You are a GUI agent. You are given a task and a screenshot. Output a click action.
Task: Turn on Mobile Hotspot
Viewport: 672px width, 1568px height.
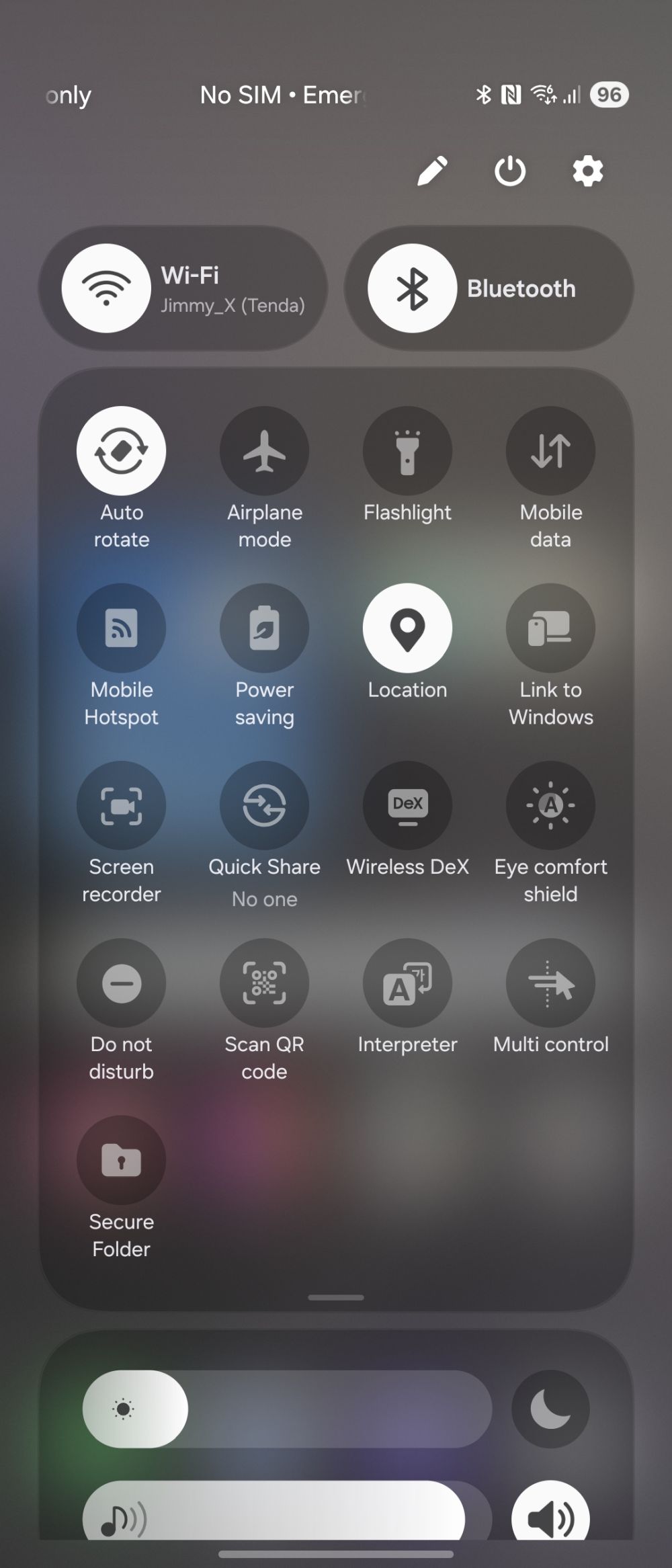click(122, 628)
